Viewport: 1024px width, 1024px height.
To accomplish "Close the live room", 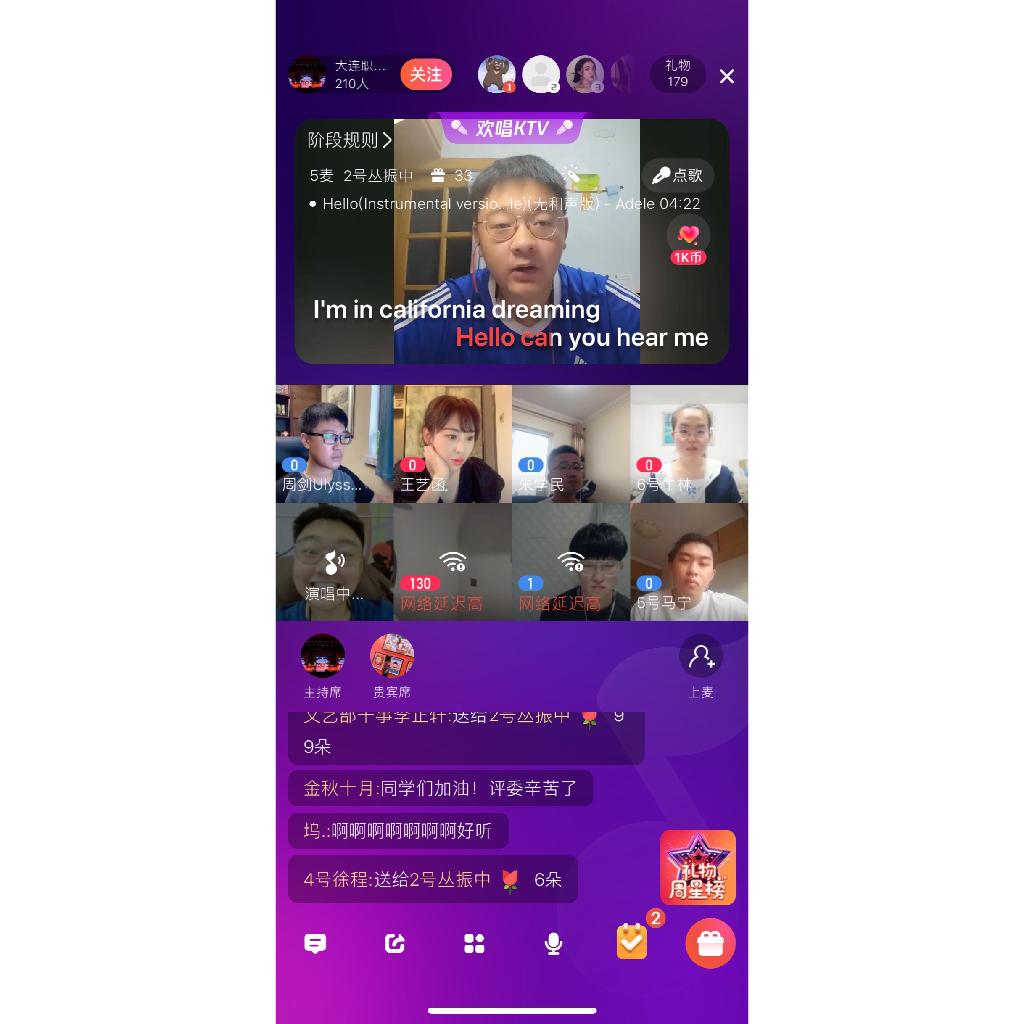I will click(727, 76).
